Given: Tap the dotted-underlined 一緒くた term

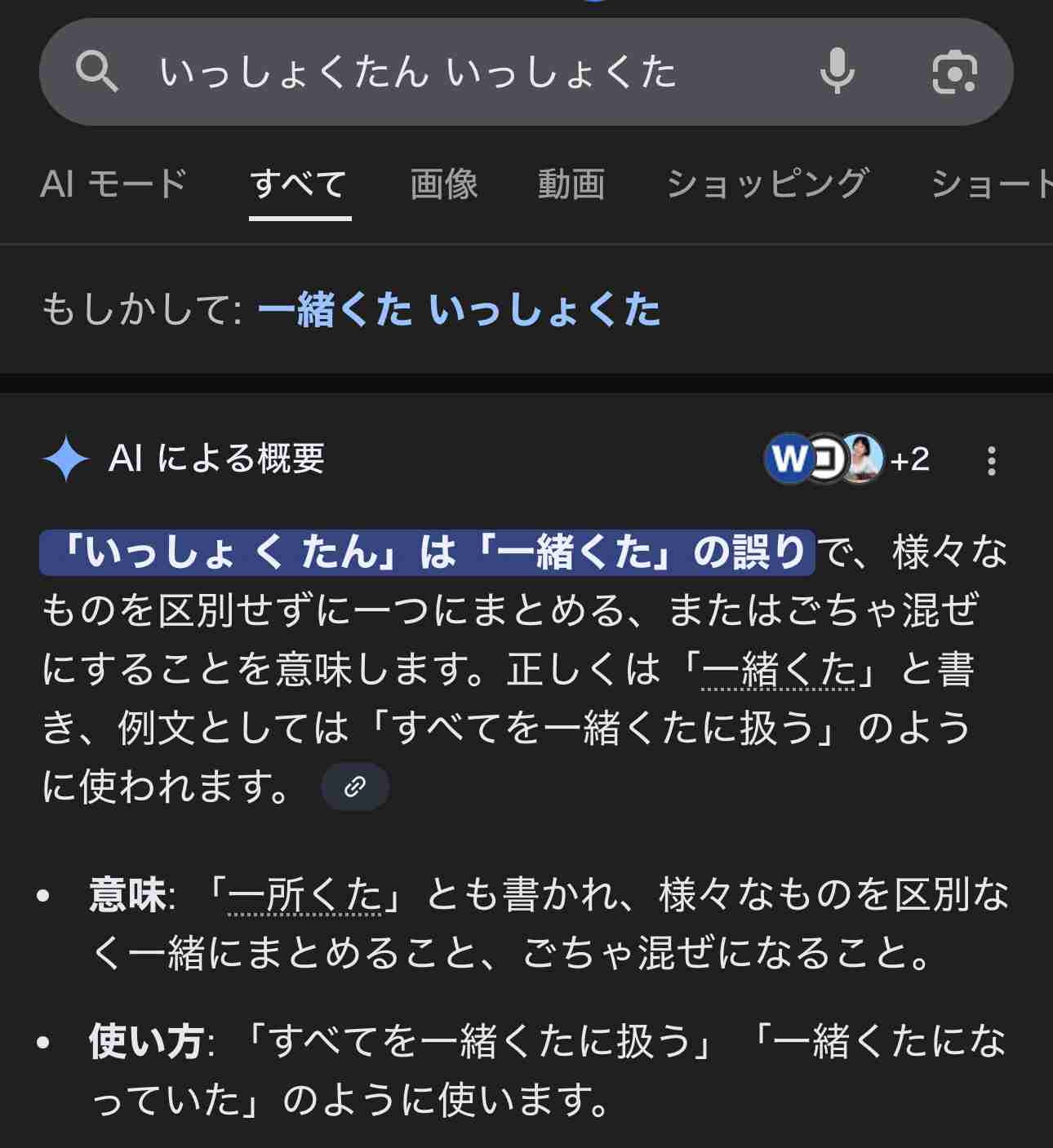Looking at the screenshot, I should click(778, 671).
